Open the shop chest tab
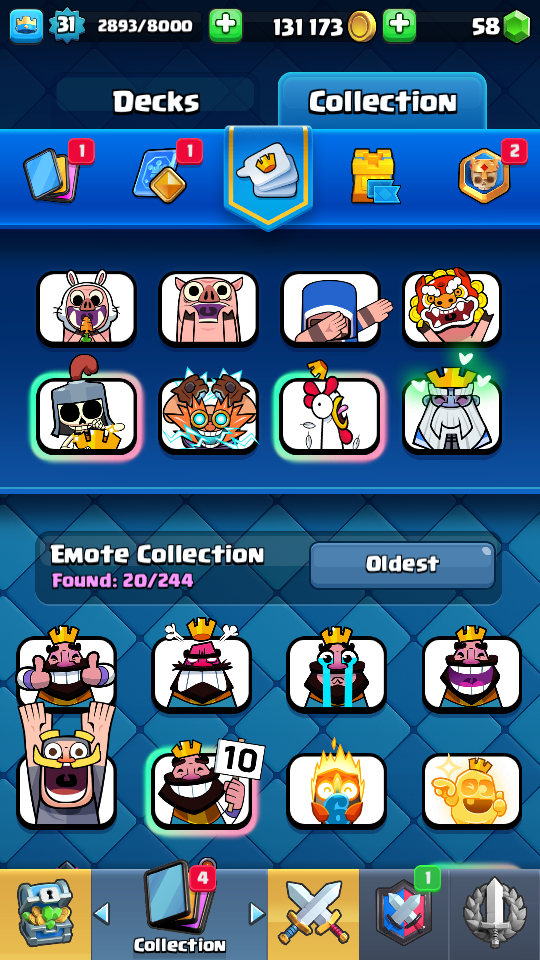This screenshot has height=960, width=540. 45,915
